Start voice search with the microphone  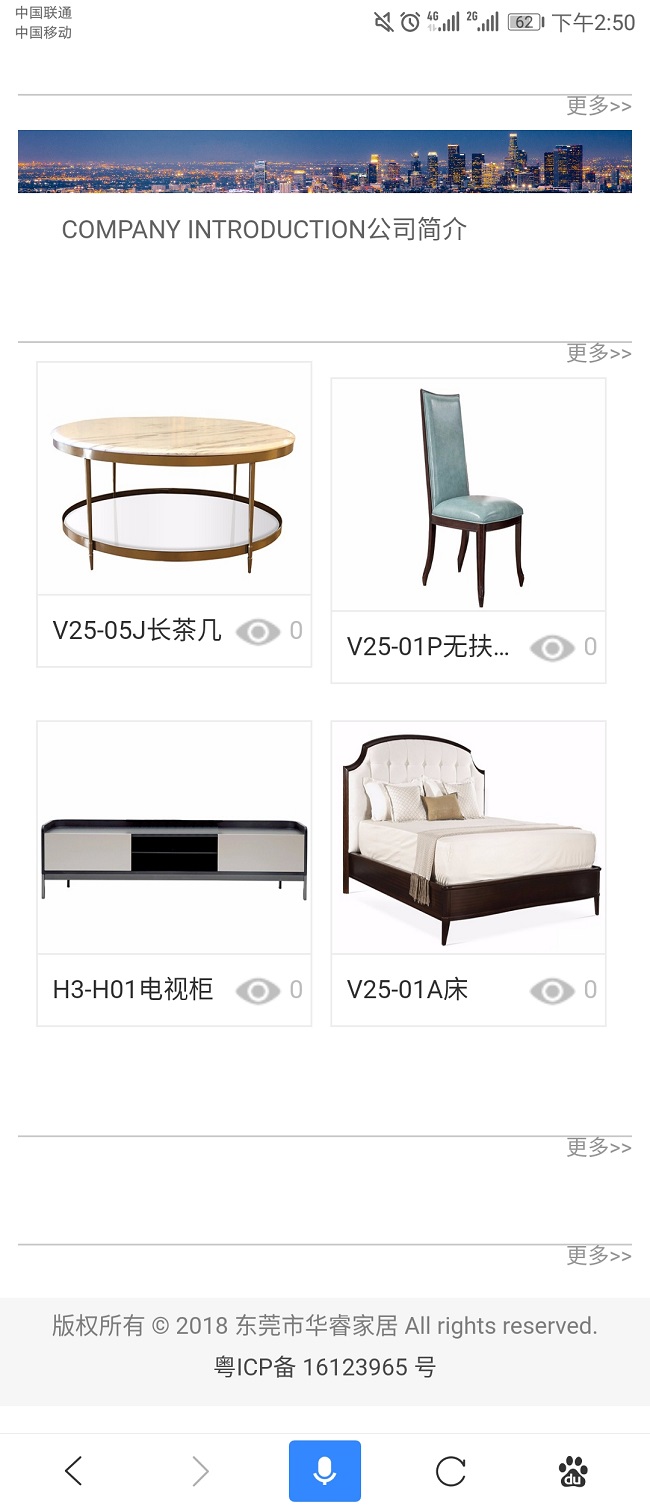pos(325,1470)
